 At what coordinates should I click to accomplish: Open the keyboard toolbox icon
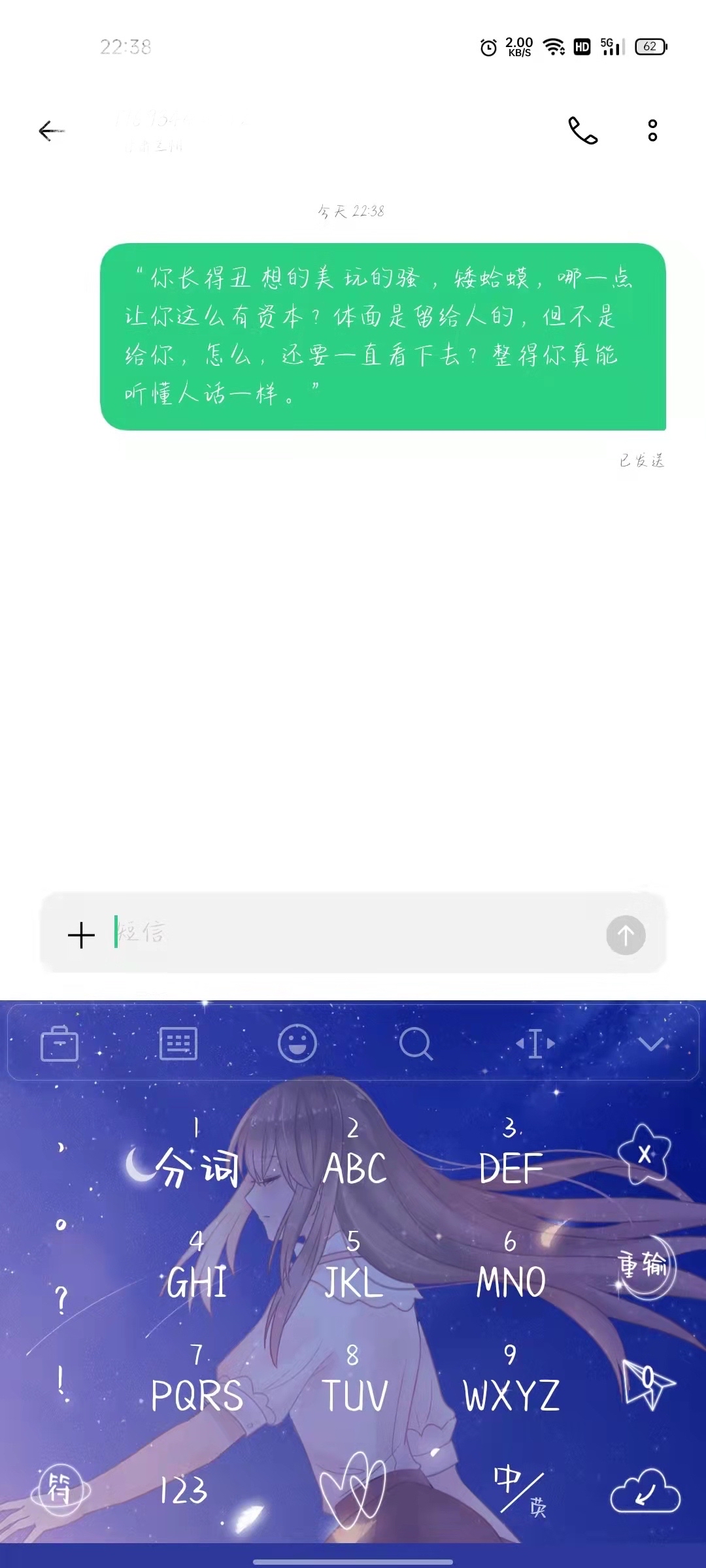[x=59, y=1043]
